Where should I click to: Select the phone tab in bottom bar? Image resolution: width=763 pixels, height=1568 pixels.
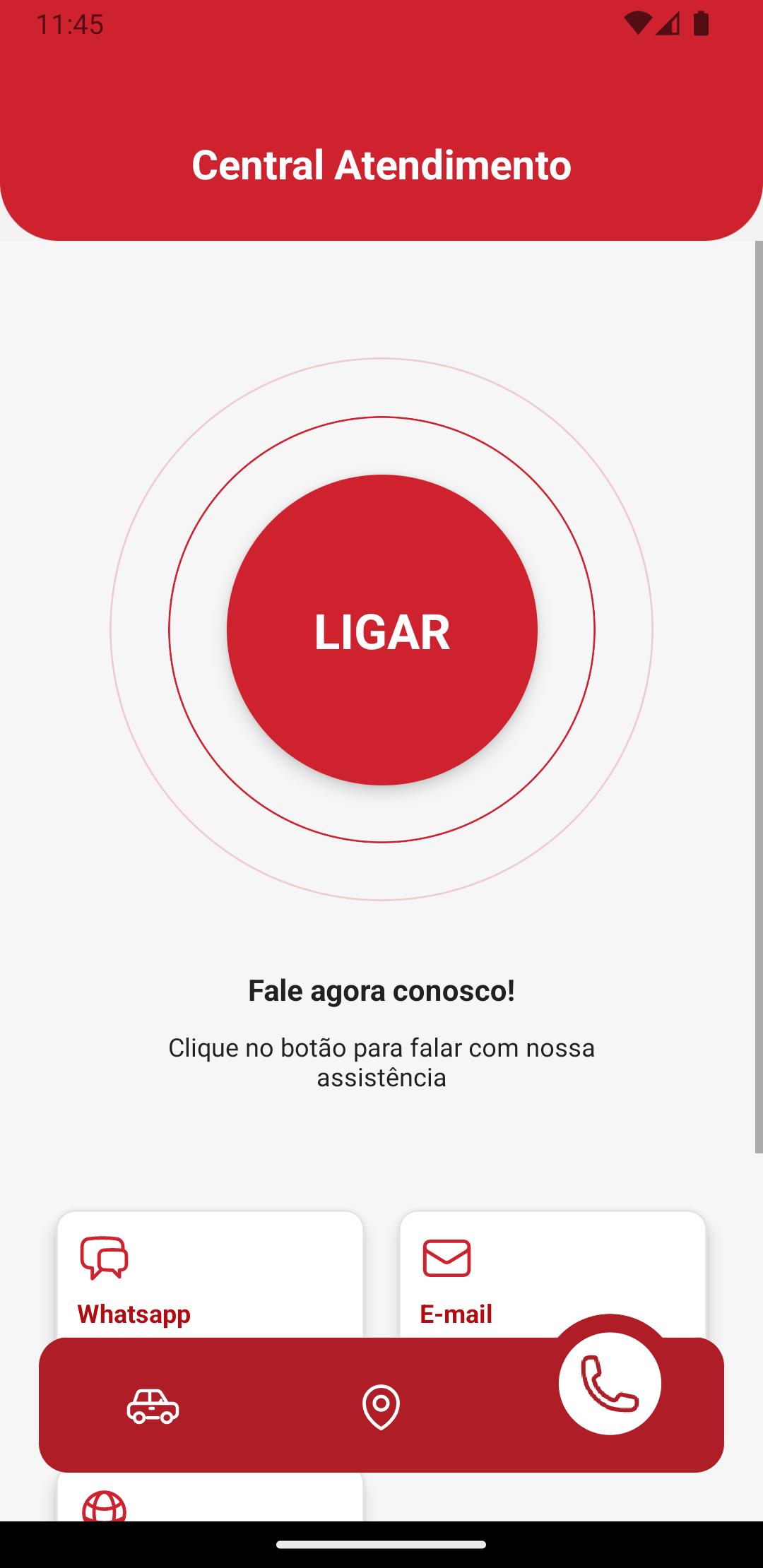tap(610, 1383)
